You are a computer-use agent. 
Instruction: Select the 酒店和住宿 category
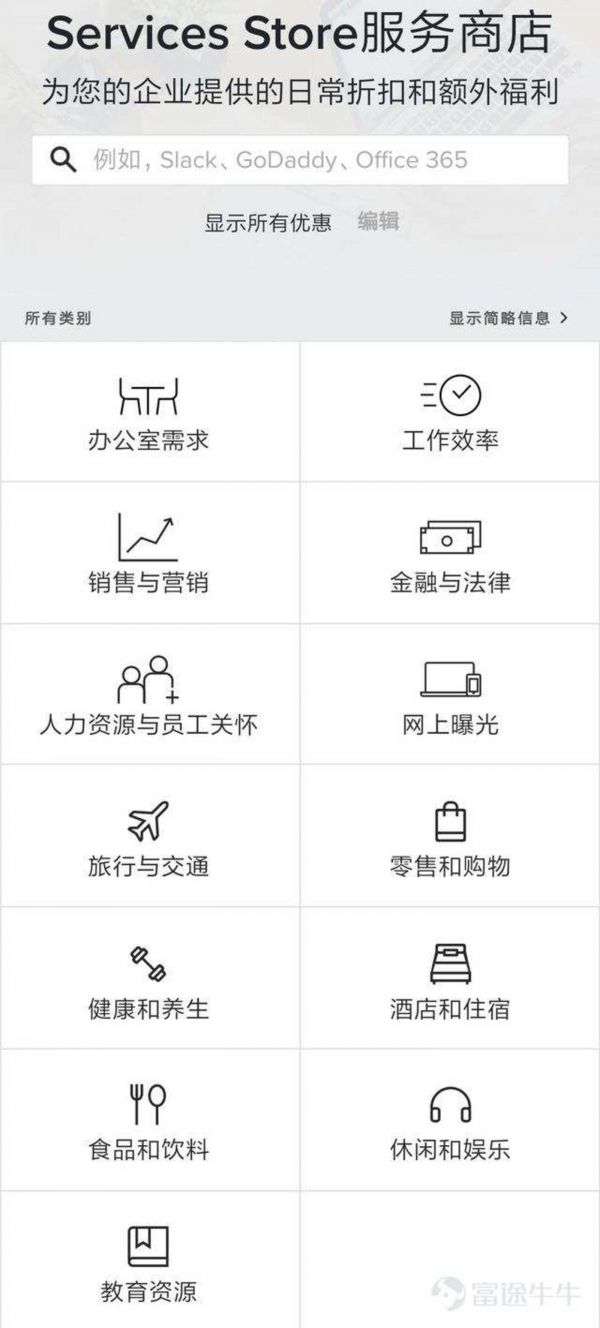click(x=450, y=980)
